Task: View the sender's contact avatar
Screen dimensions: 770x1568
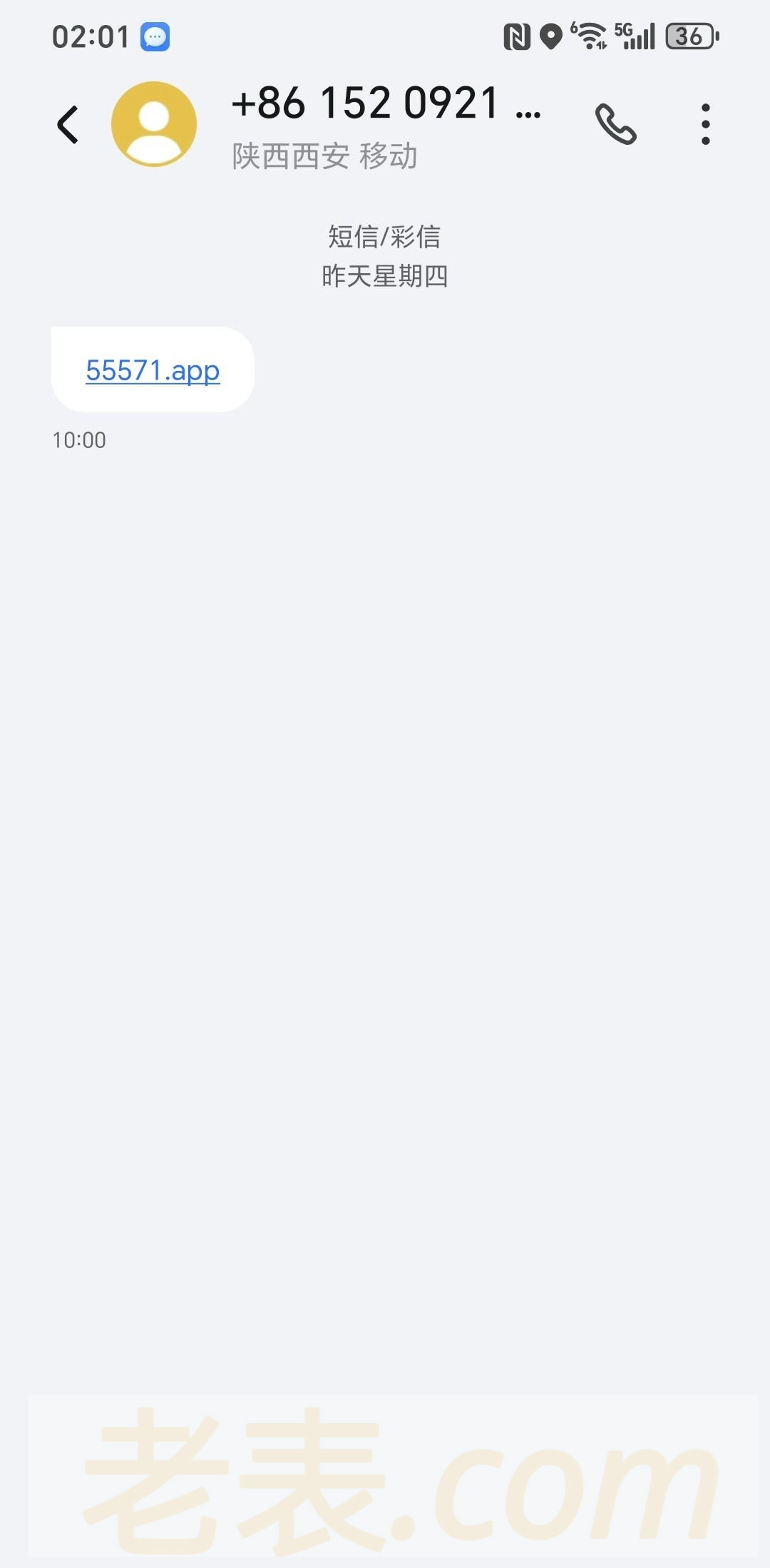Action: point(154,124)
